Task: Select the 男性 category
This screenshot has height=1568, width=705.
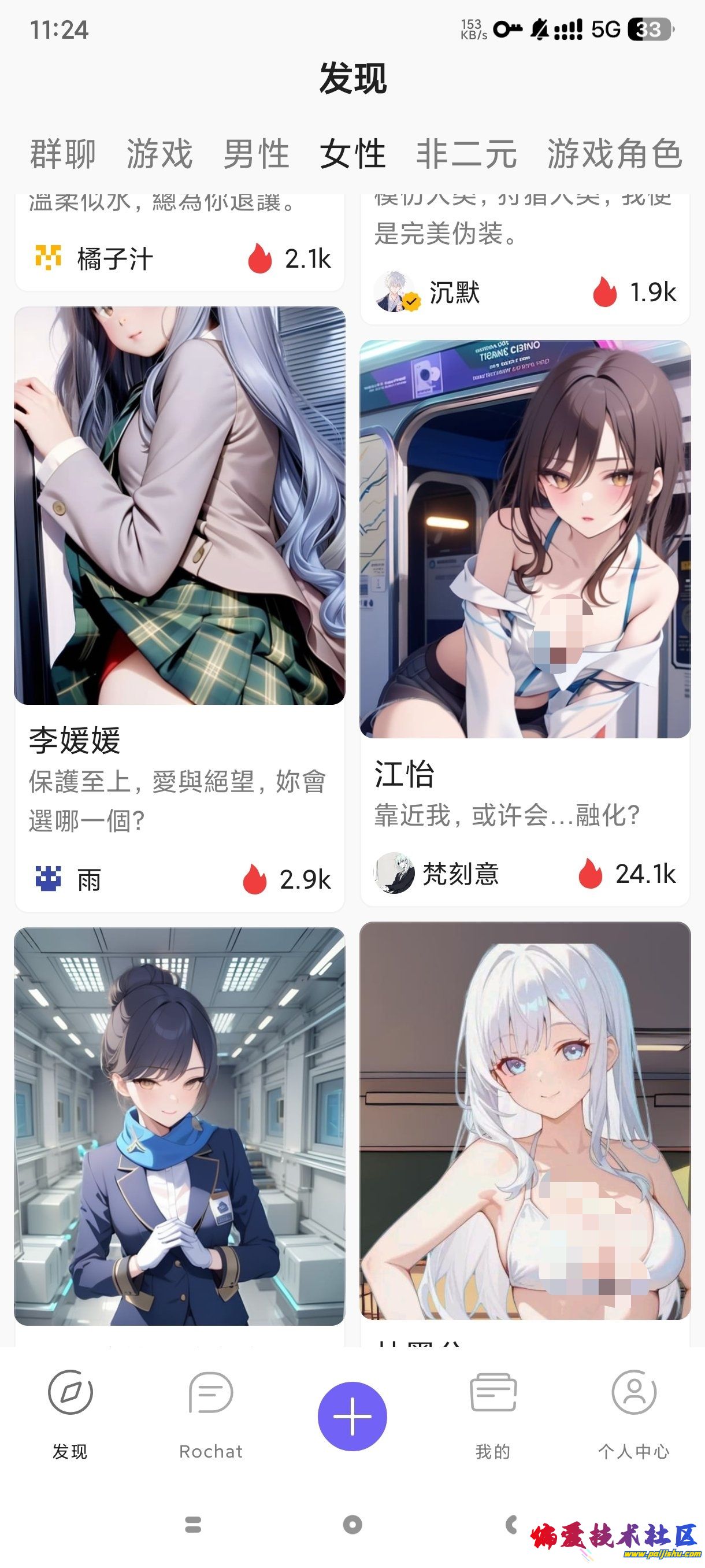Action: tap(256, 154)
